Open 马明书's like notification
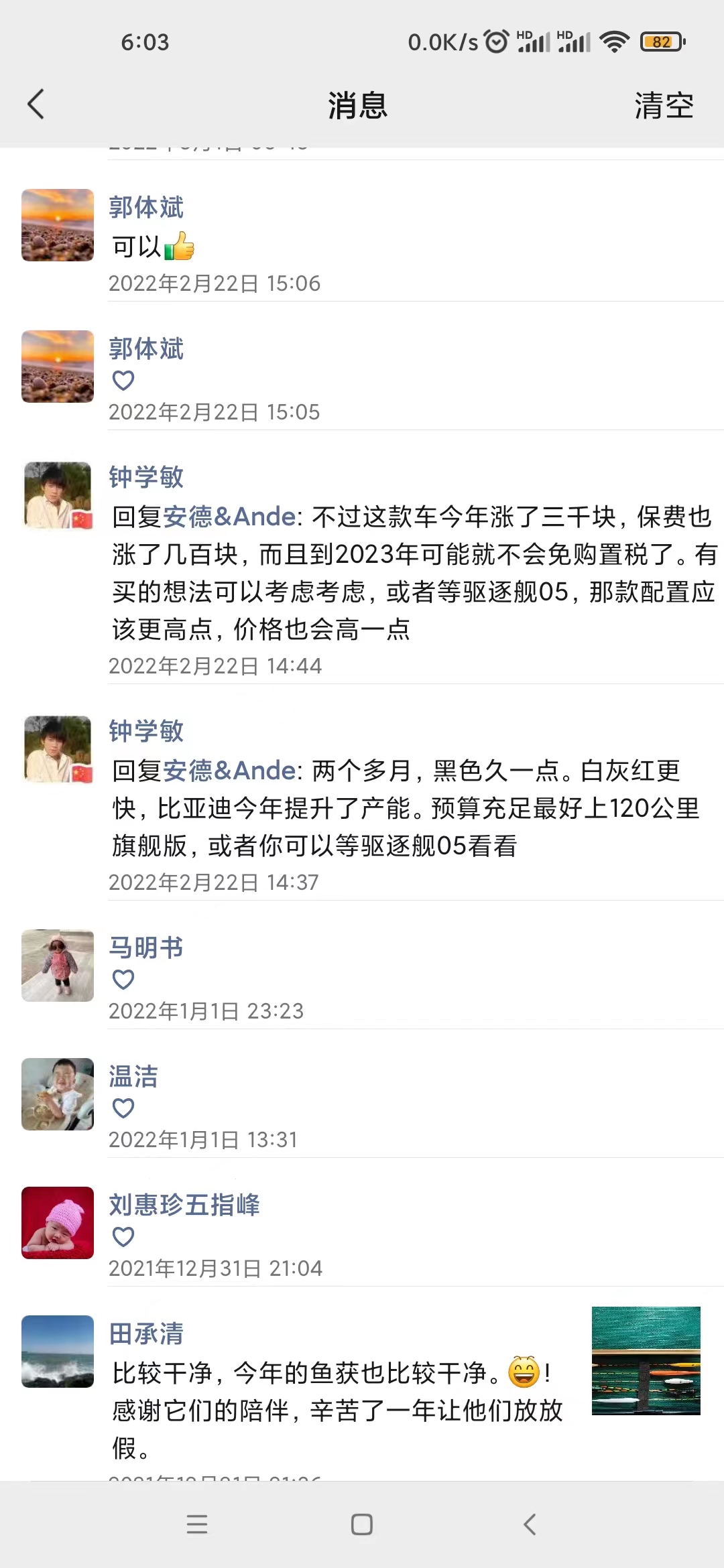The height and width of the screenshot is (1568, 724). point(402,980)
